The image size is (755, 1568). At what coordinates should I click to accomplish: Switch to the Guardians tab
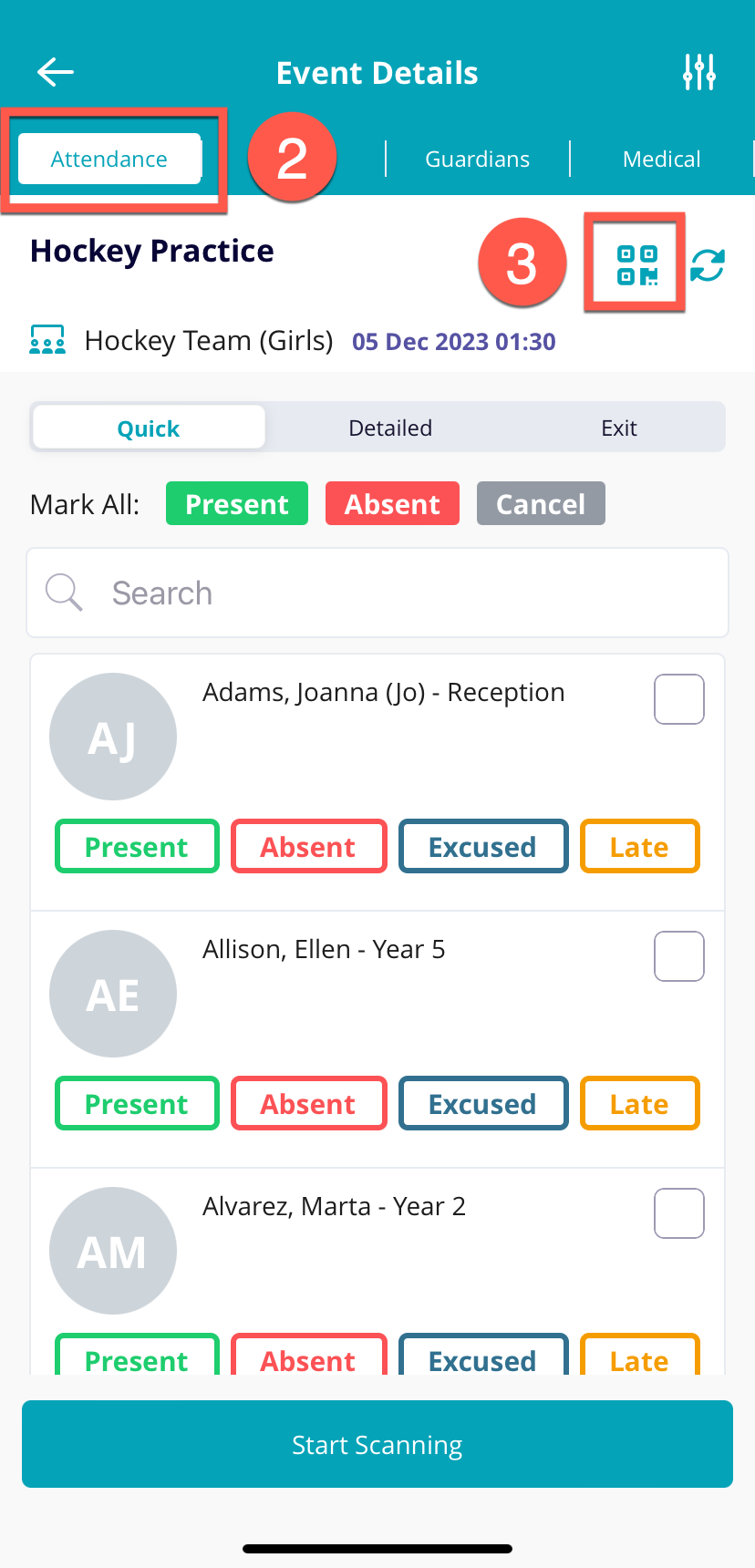tap(477, 159)
